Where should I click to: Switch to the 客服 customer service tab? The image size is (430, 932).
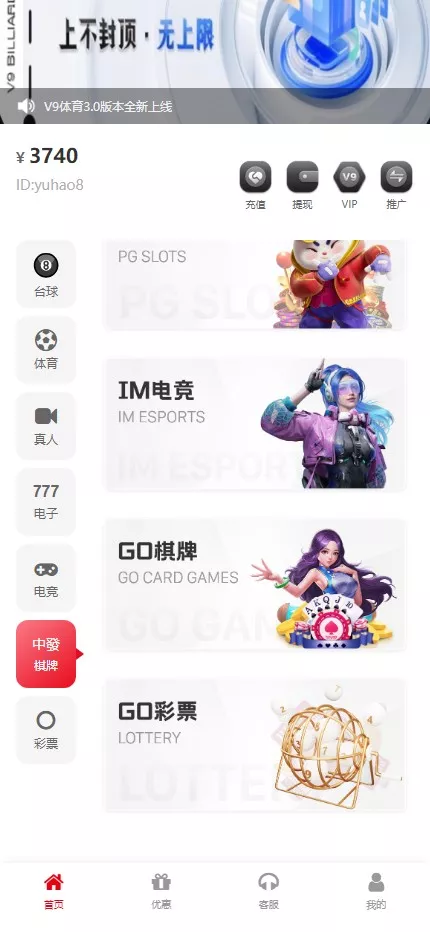tap(269, 892)
